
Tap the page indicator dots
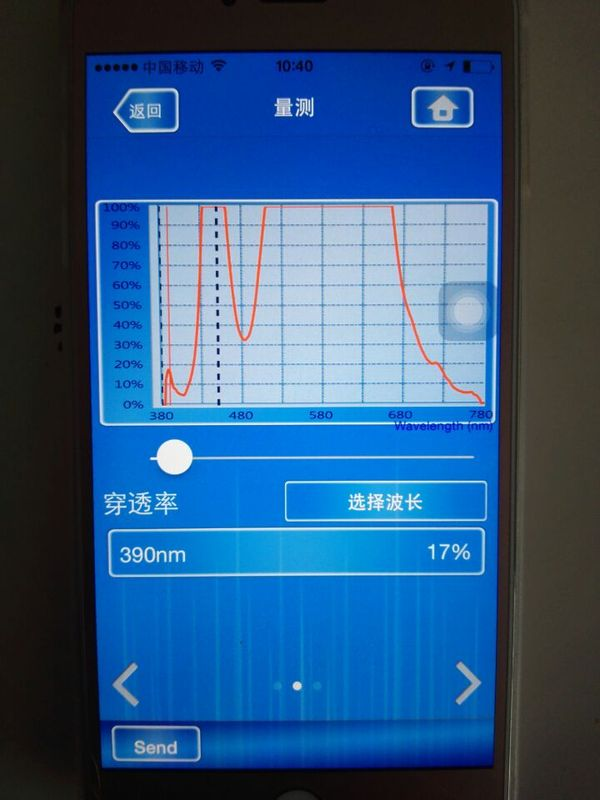click(x=296, y=686)
